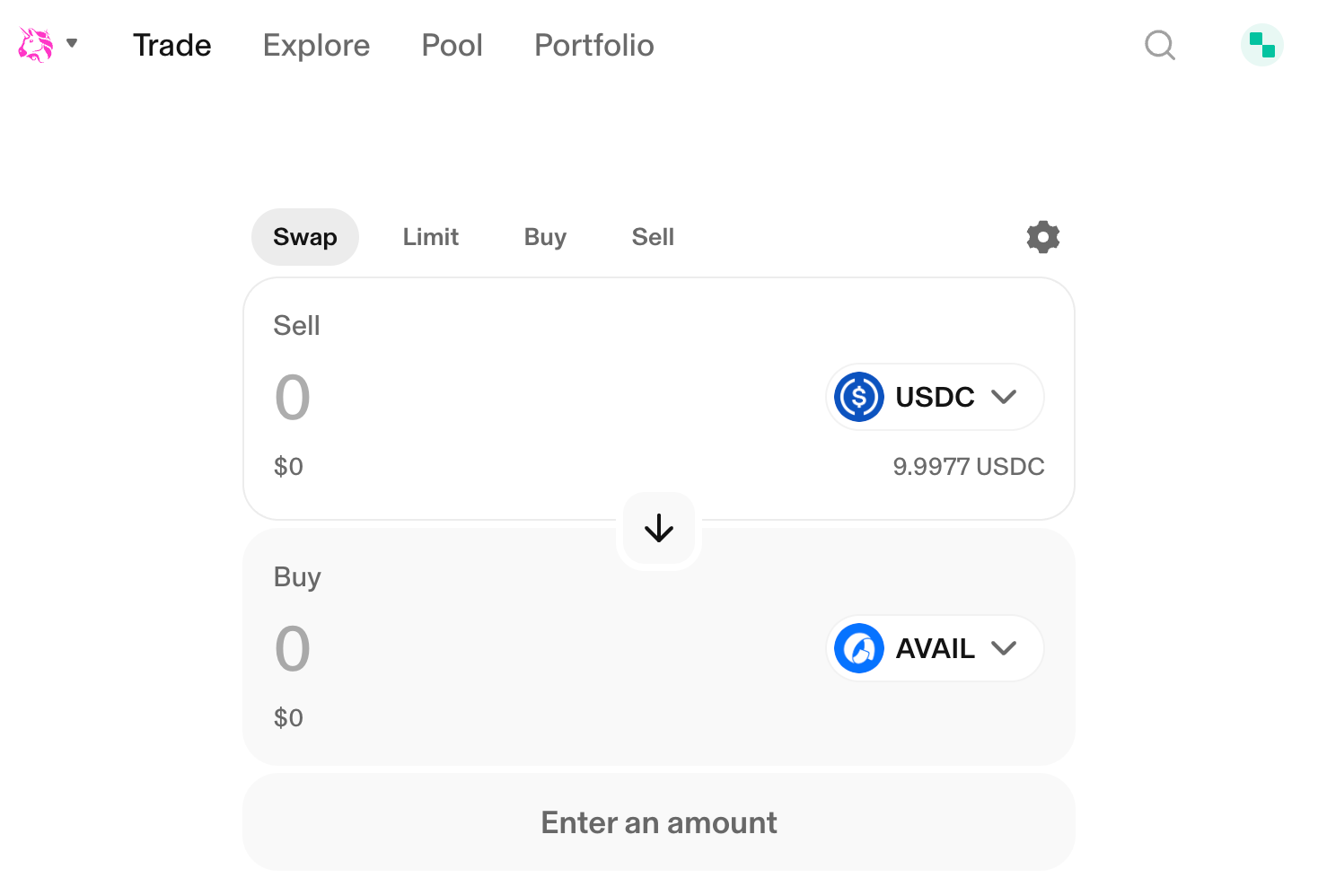Navigate to the Pool page
This screenshot has width=1318, height=896.
pos(452,45)
